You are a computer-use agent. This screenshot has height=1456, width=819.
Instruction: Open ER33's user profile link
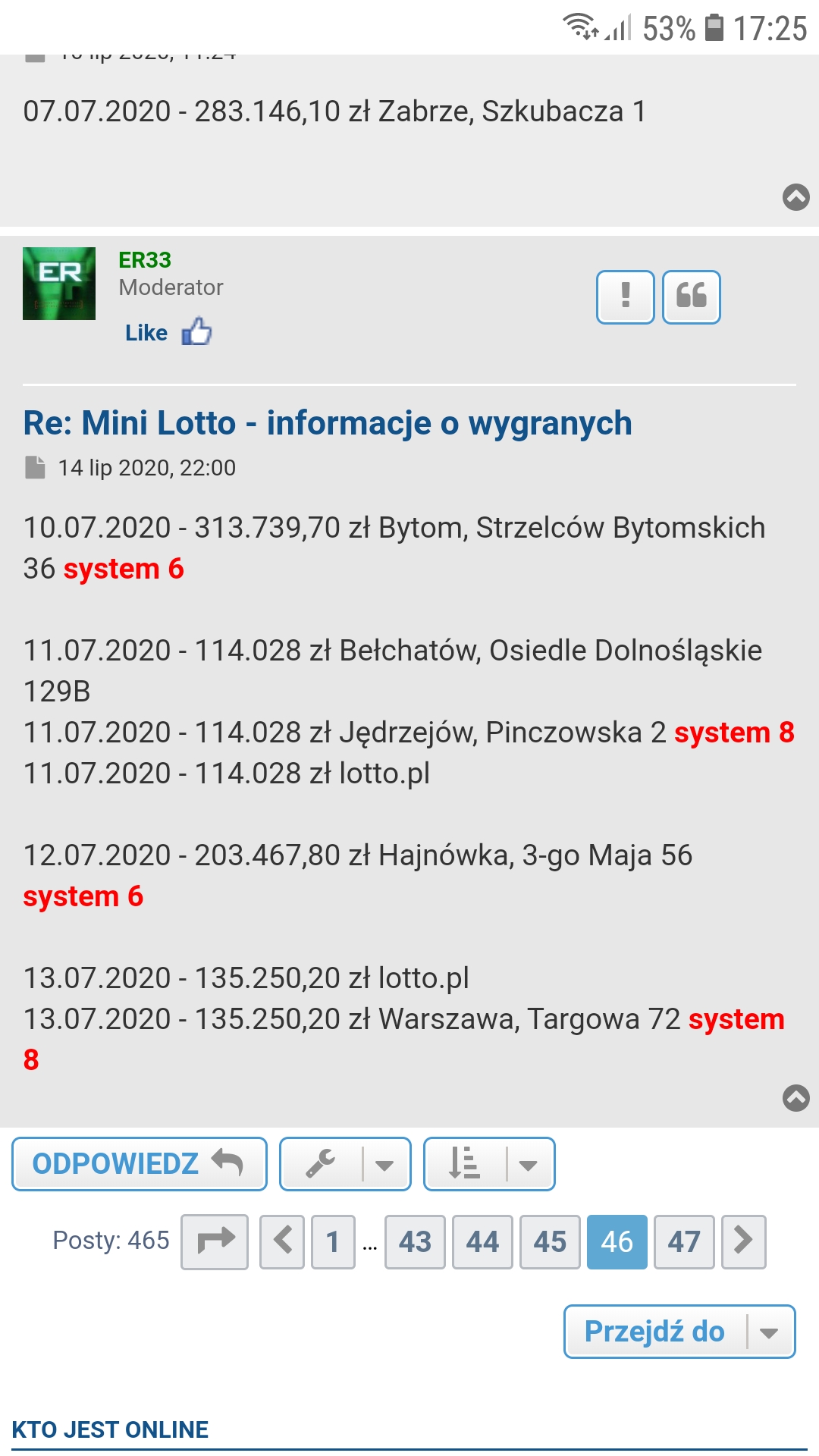click(x=144, y=260)
